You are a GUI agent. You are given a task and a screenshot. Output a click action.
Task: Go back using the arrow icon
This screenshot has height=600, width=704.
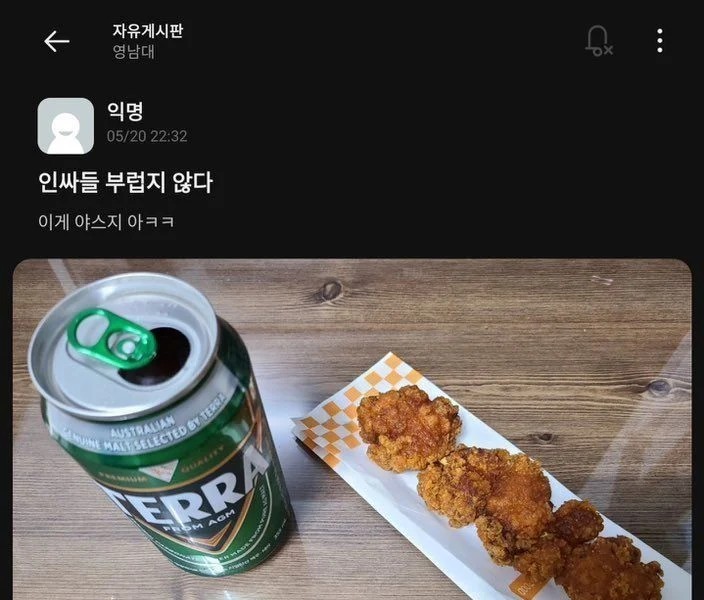coord(56,41)
